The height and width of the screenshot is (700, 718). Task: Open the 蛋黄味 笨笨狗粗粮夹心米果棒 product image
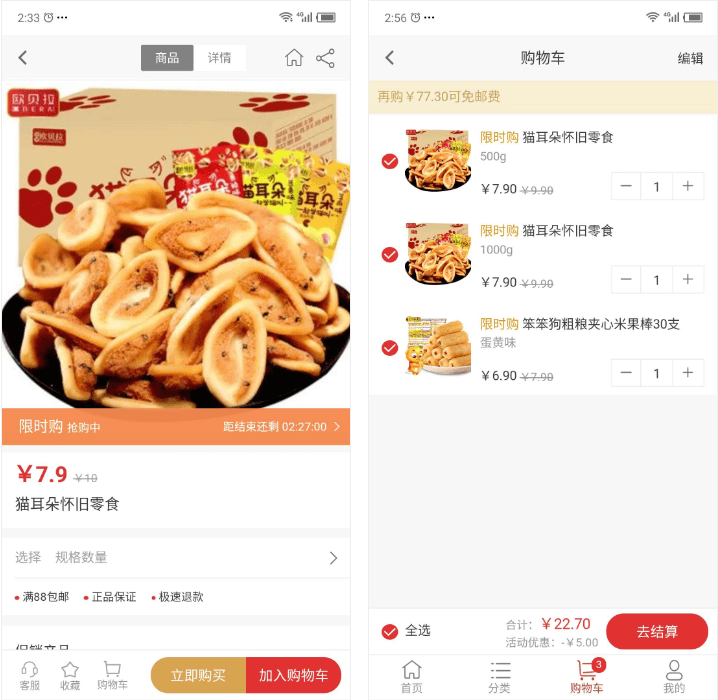tap(438, 346)
